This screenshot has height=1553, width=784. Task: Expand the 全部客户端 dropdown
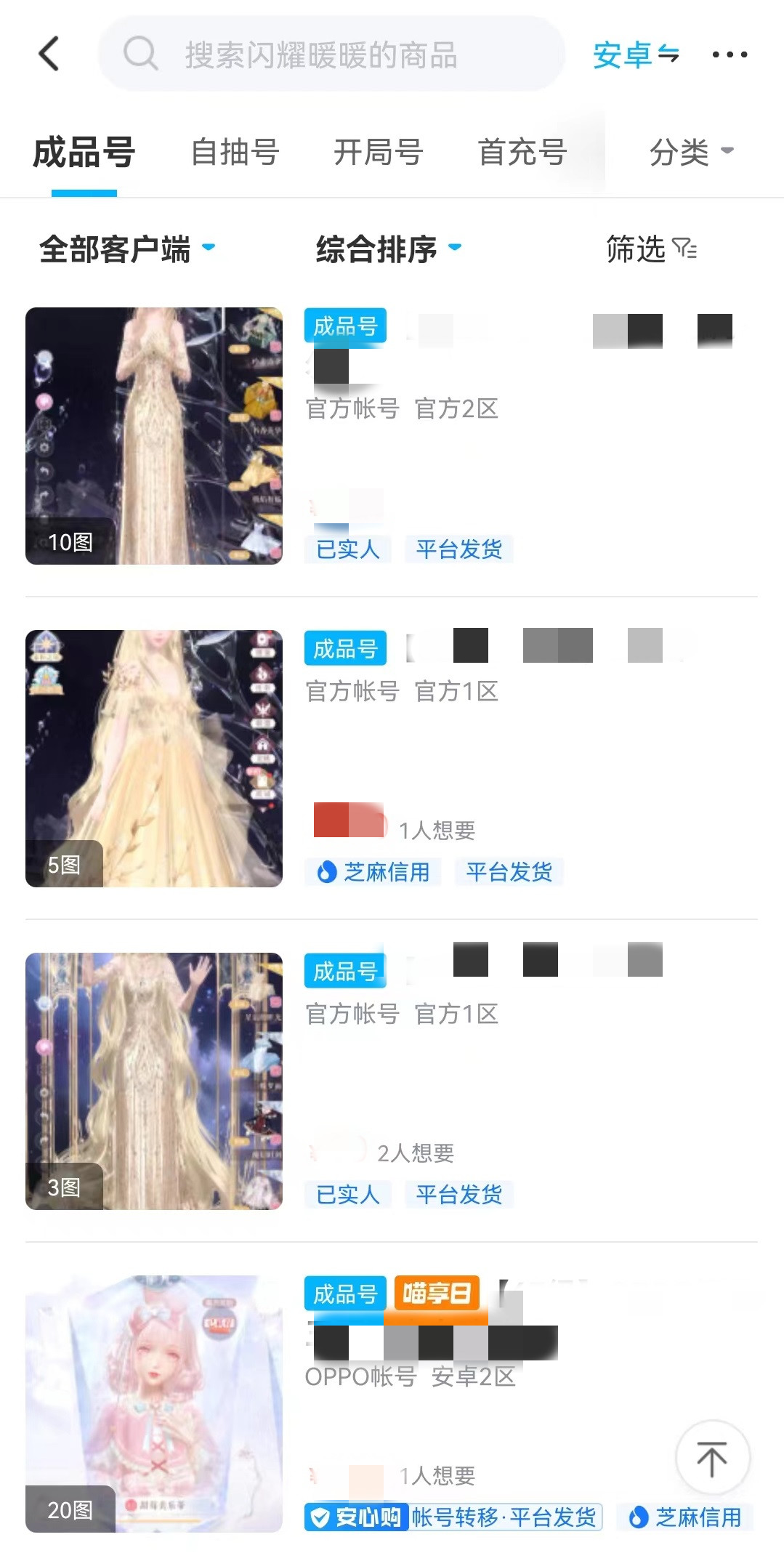pyautogui.click(x=127, y=249)
